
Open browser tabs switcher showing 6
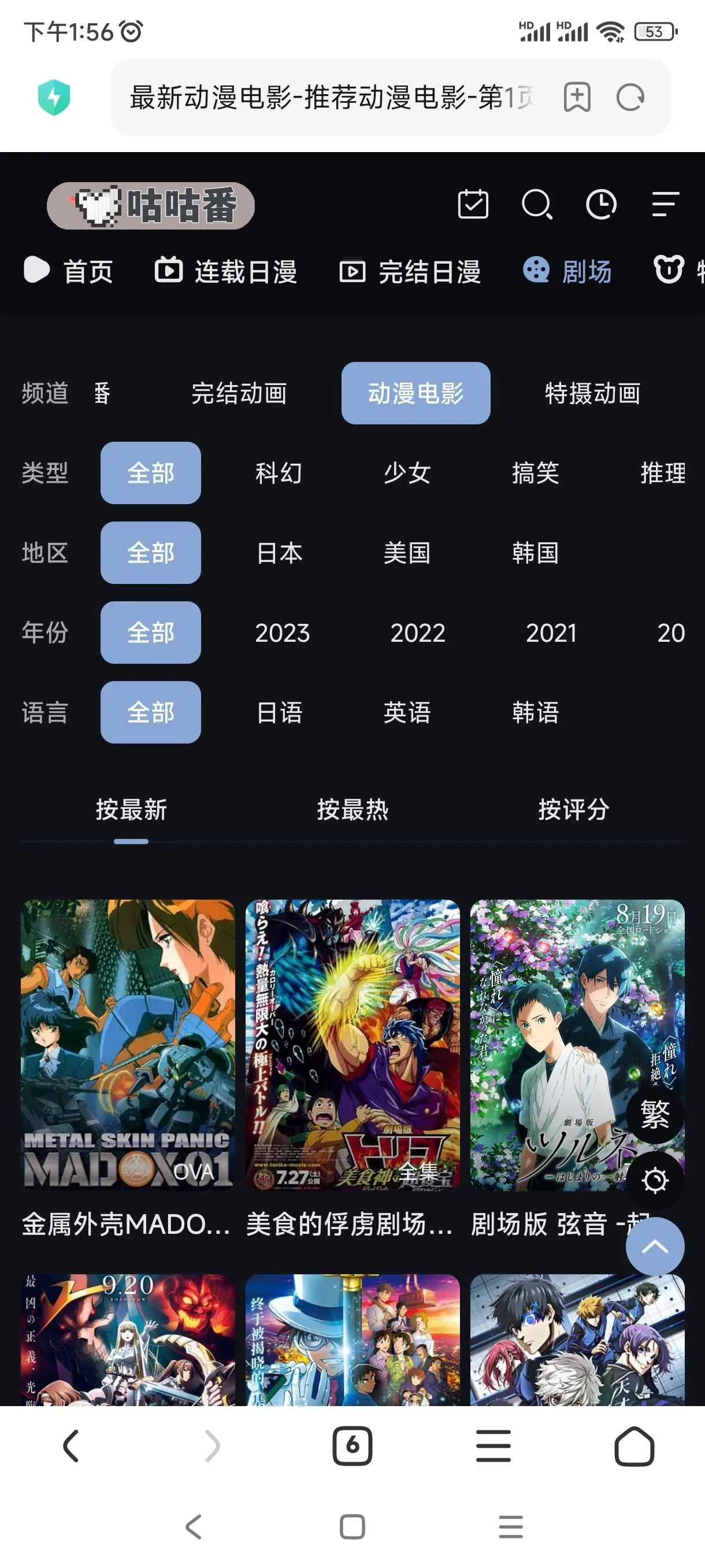(x=352, y=1445)
